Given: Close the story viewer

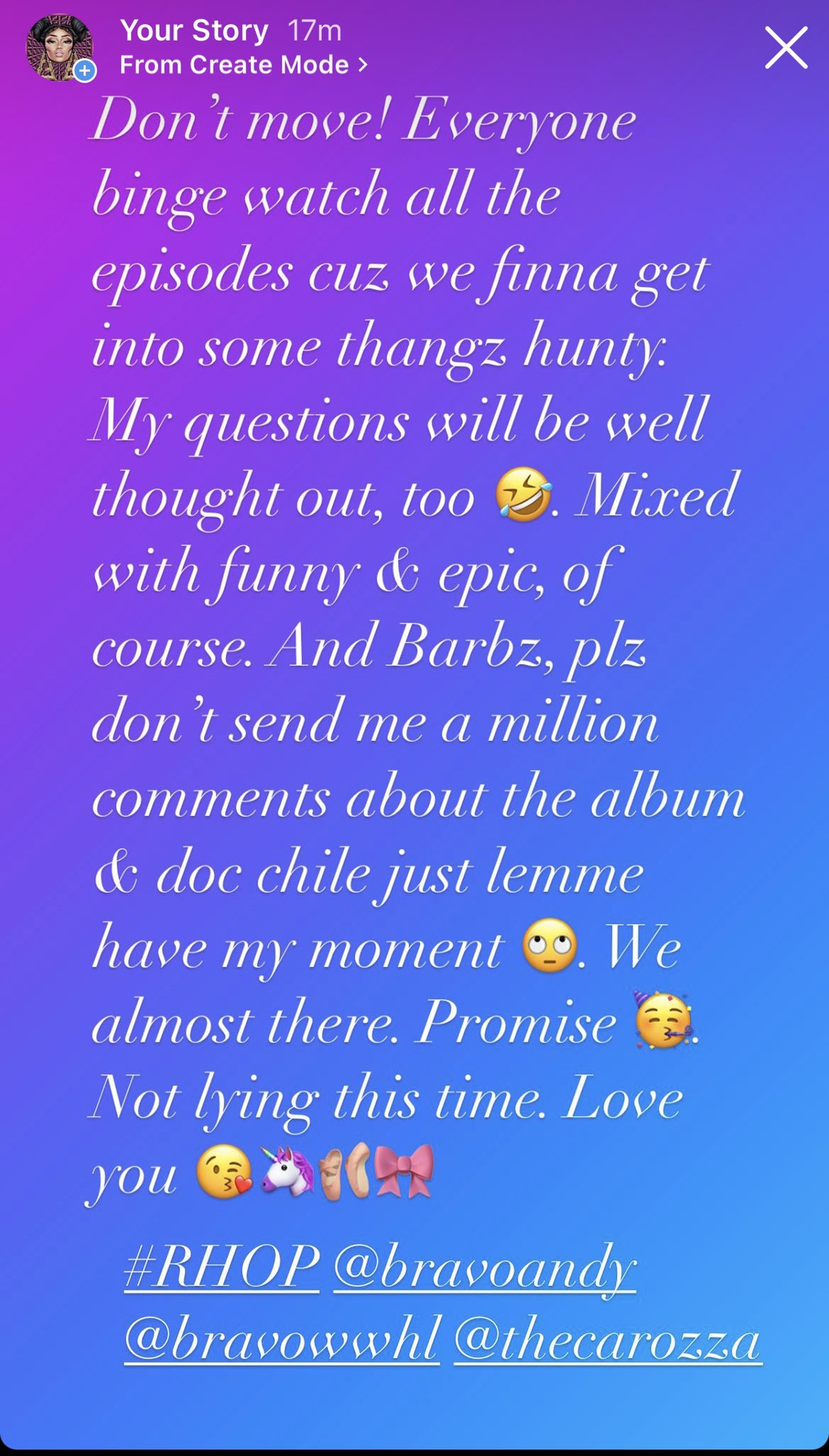Looking at the screenshot, I should coord(786,48).
